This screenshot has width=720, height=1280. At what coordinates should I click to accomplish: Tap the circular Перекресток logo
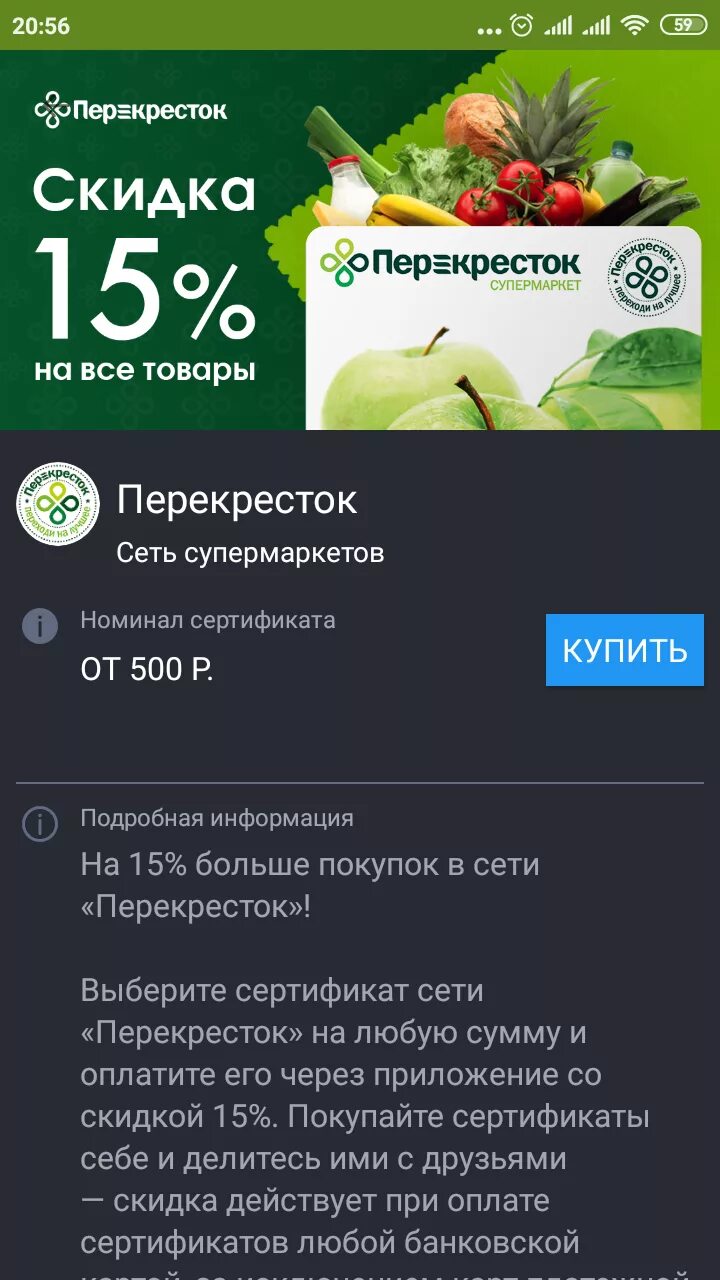pos(60,502)
